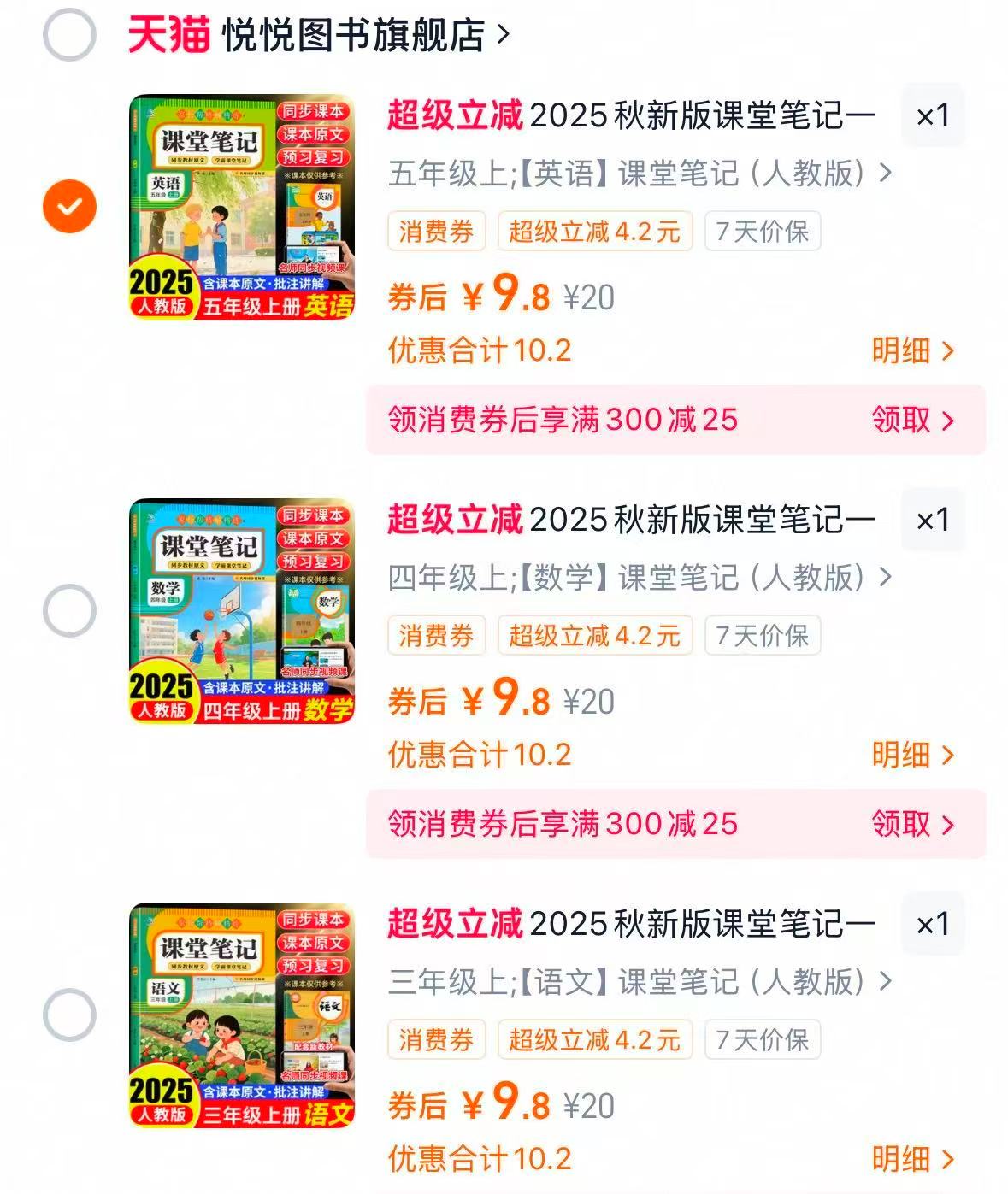Click the 消费券 tag on English notebook
This screenshot has width=1008, height=1194.
click(438, 230)
